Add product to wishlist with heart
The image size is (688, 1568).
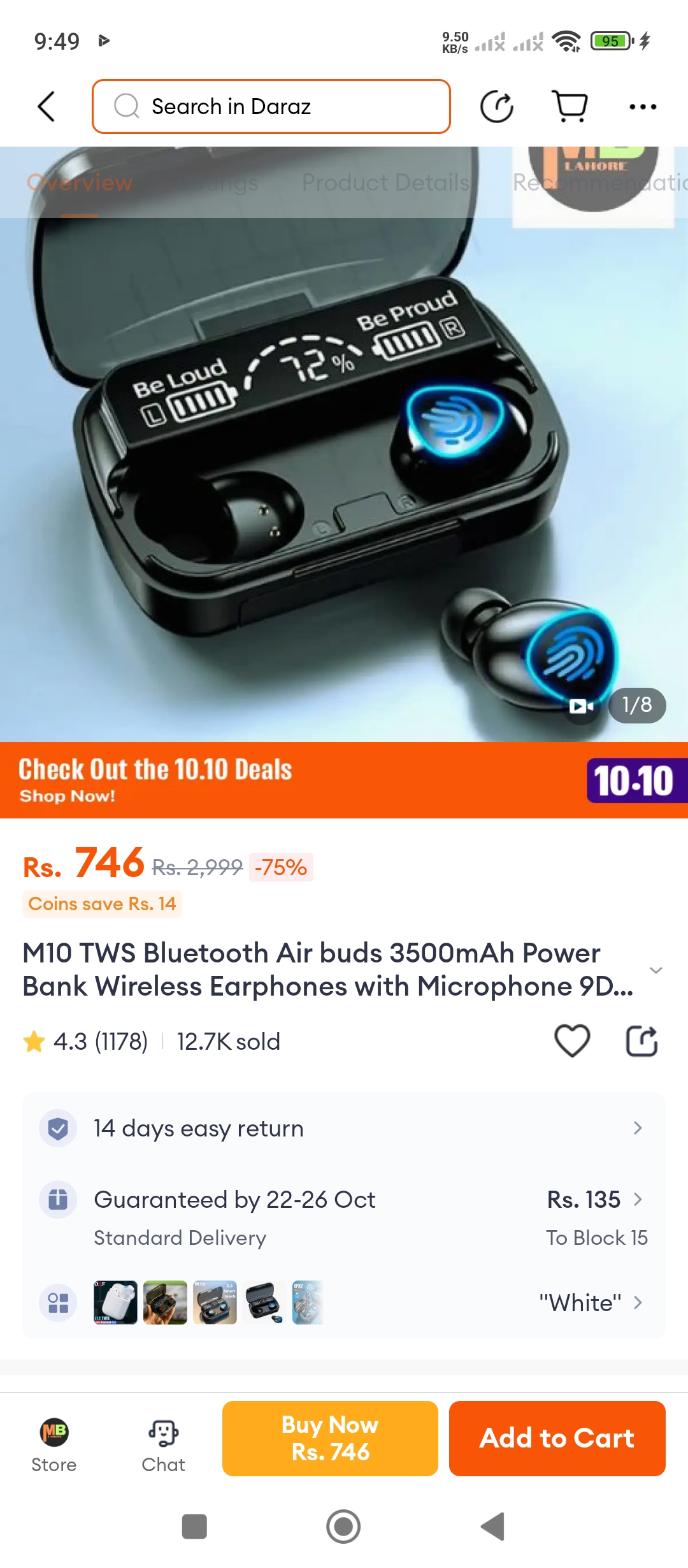(x=572, y=1042)
